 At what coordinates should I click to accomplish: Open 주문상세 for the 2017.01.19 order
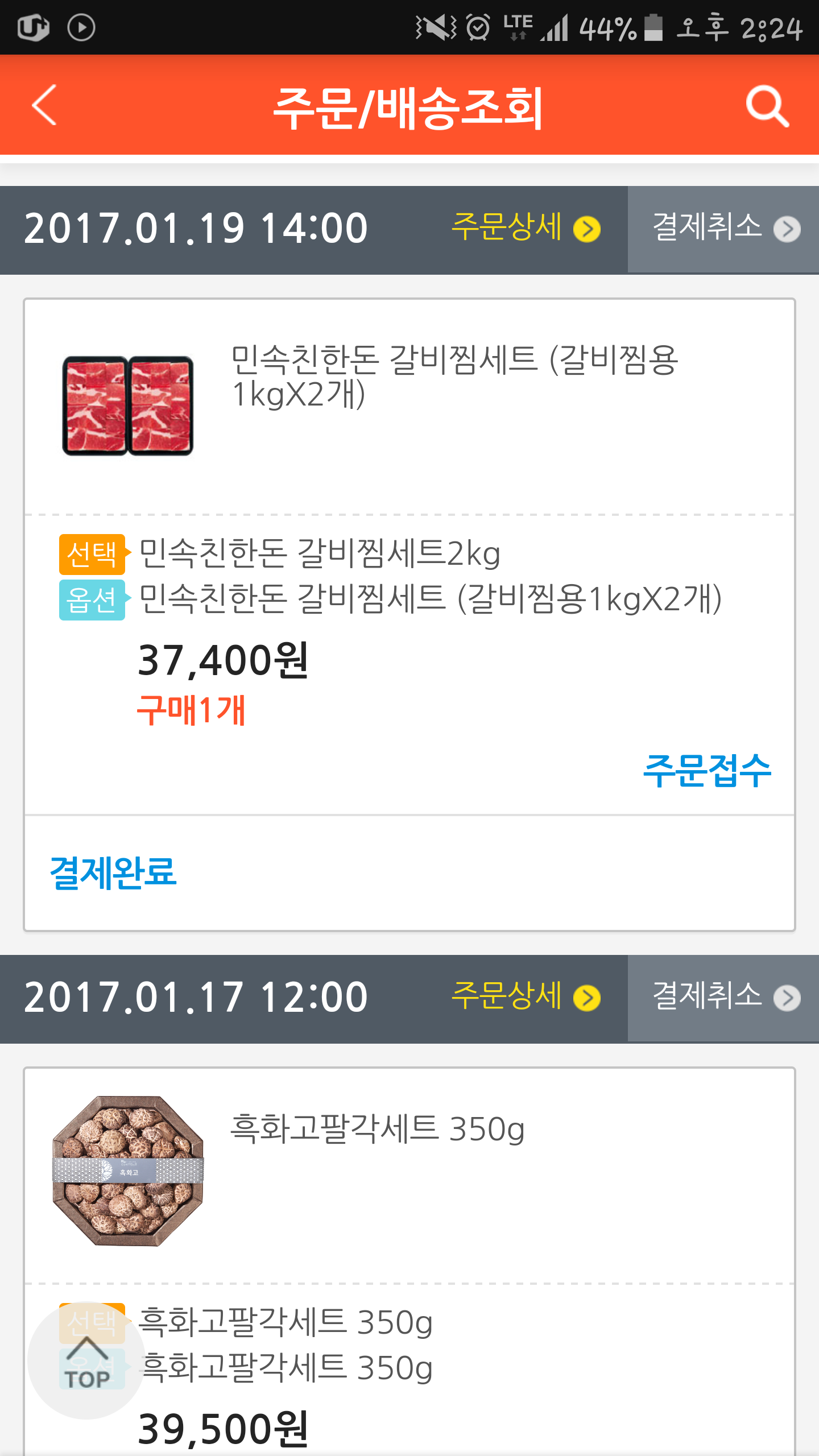526,229
